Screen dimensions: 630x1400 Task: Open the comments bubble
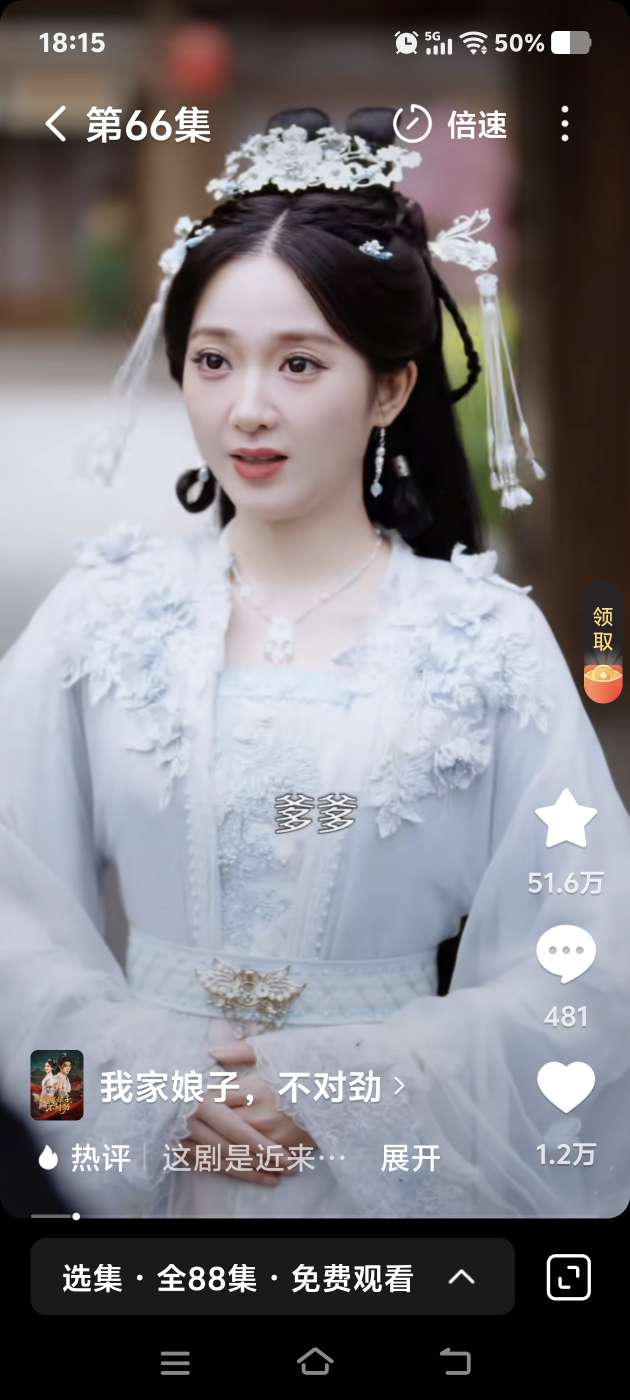(x=566, y=954)
